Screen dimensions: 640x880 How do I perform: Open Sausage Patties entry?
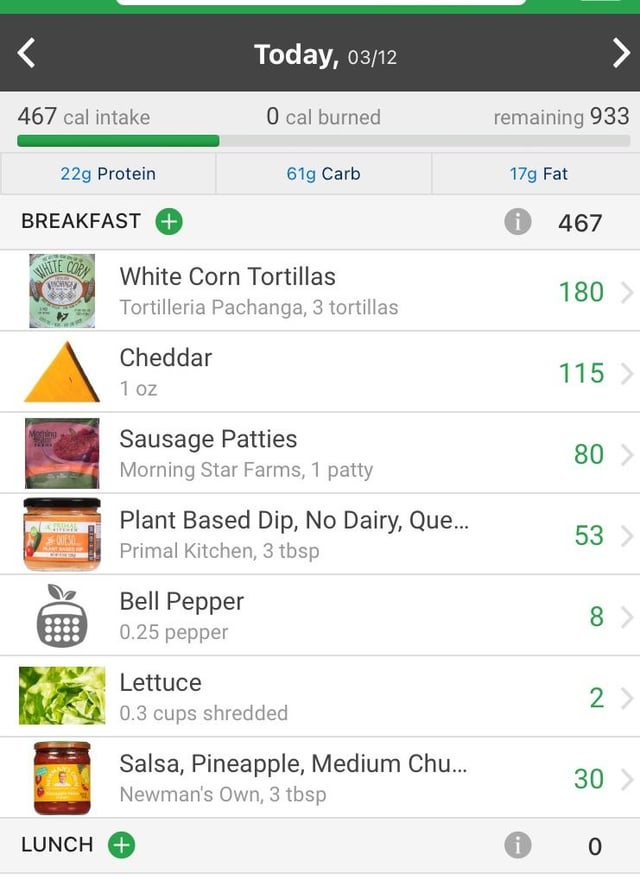click(320, 453)
